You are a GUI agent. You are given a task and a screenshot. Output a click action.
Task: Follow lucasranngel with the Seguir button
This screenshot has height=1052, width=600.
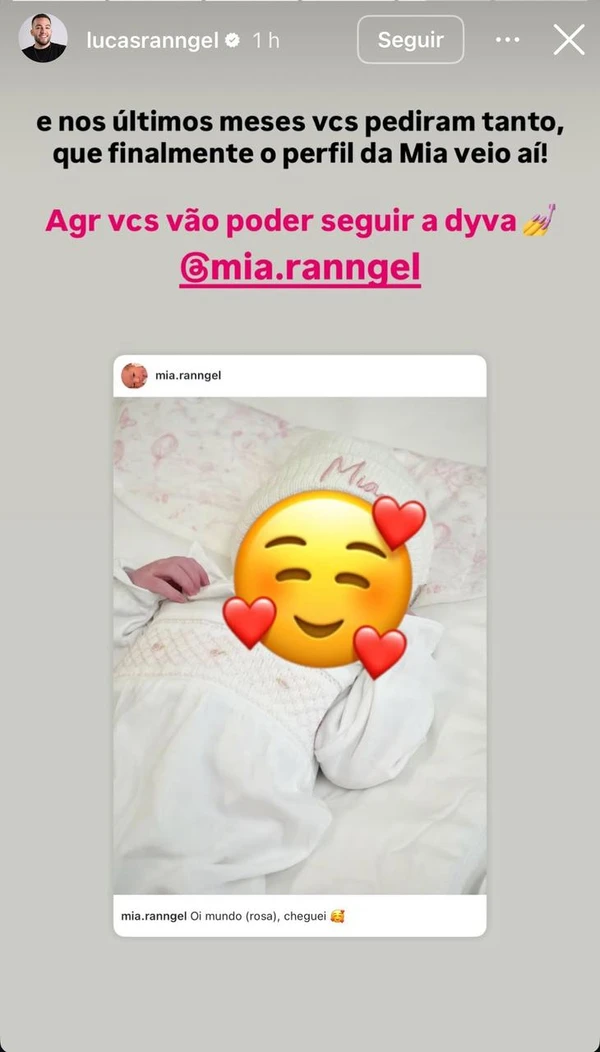click(410, 40)
